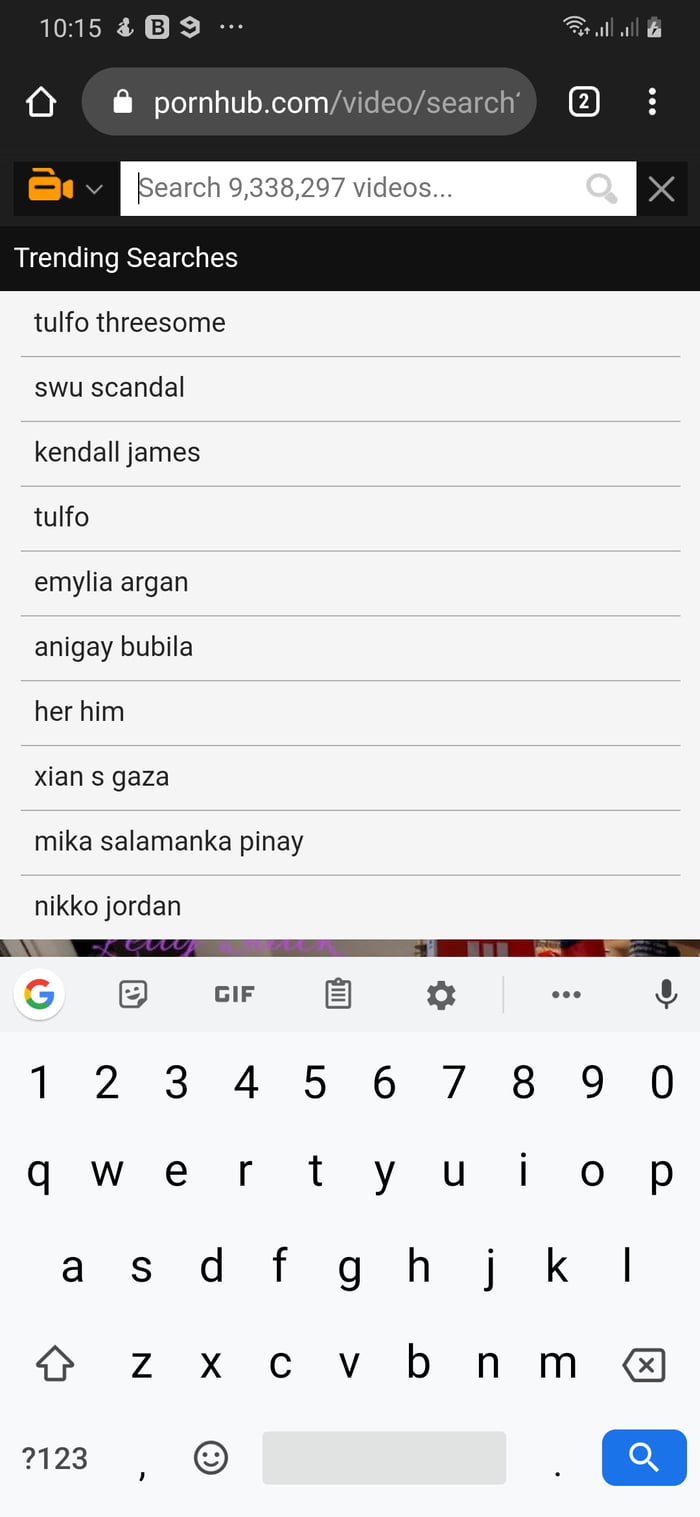700x1517 pixels.
Task: Open keyboard clipboard
Action: pos(338,994)
